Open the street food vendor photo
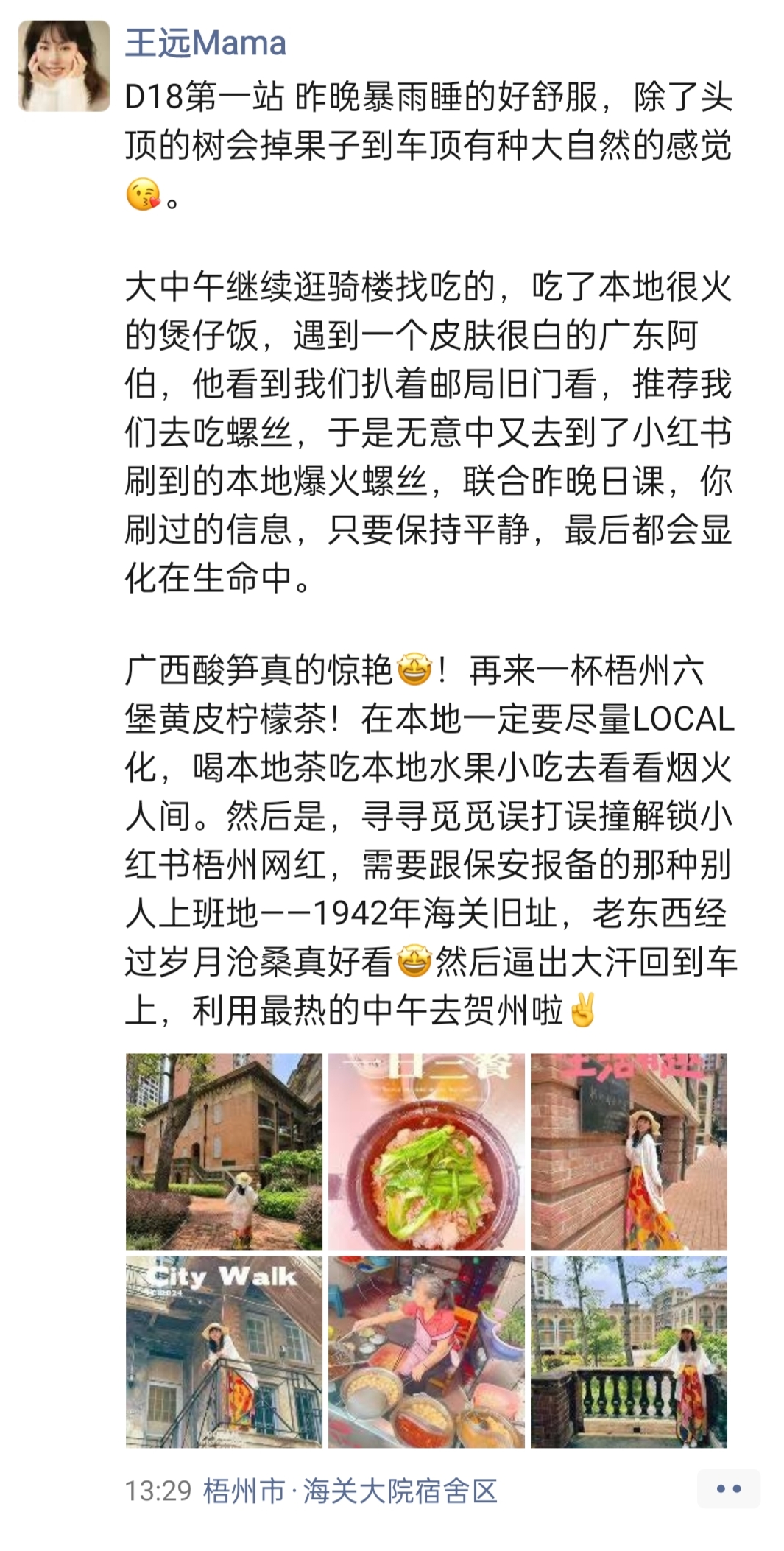 pyautogui.click(x=426, y=1352)
